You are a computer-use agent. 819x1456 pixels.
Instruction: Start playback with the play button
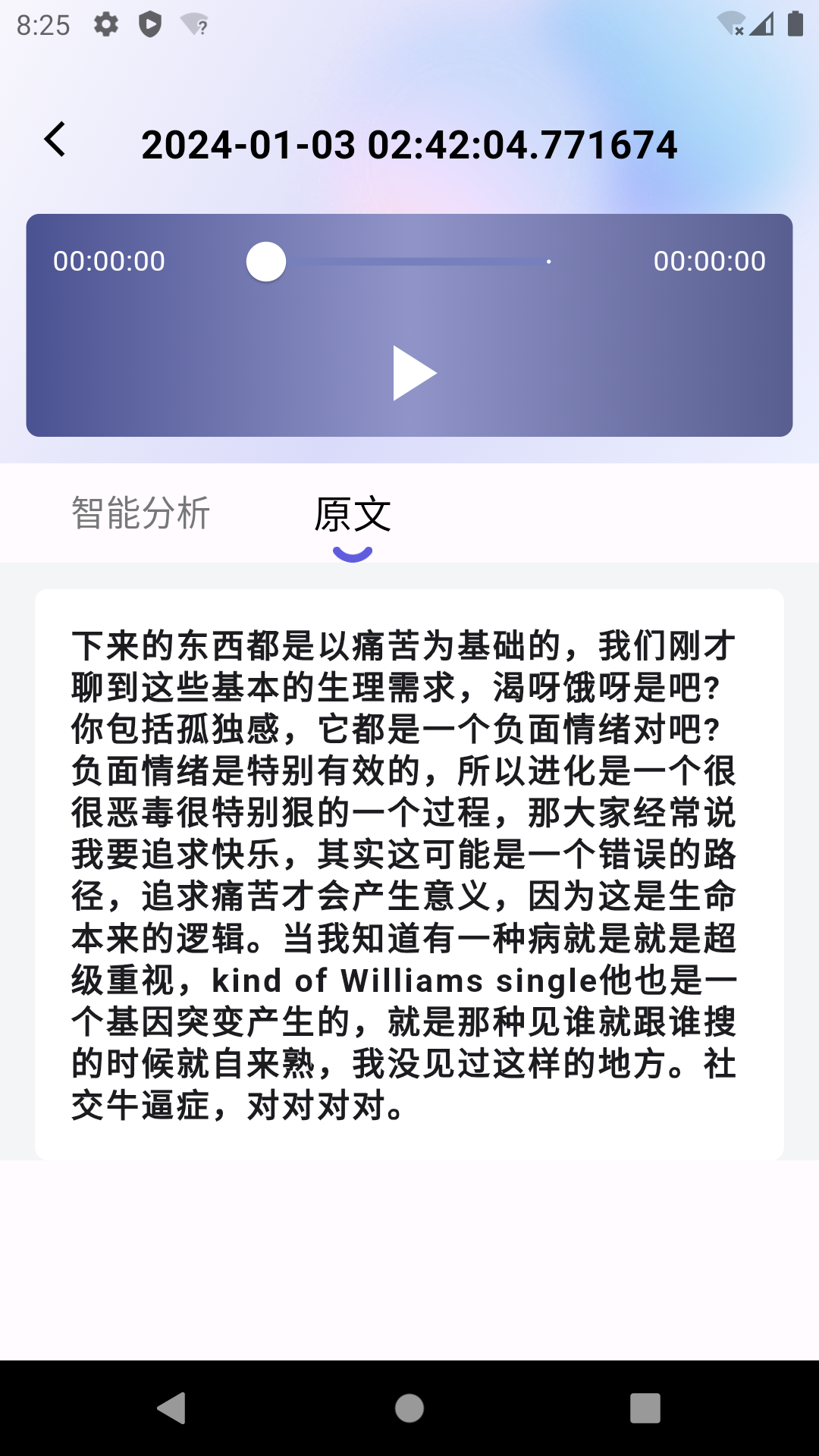[x=412, y=372]
